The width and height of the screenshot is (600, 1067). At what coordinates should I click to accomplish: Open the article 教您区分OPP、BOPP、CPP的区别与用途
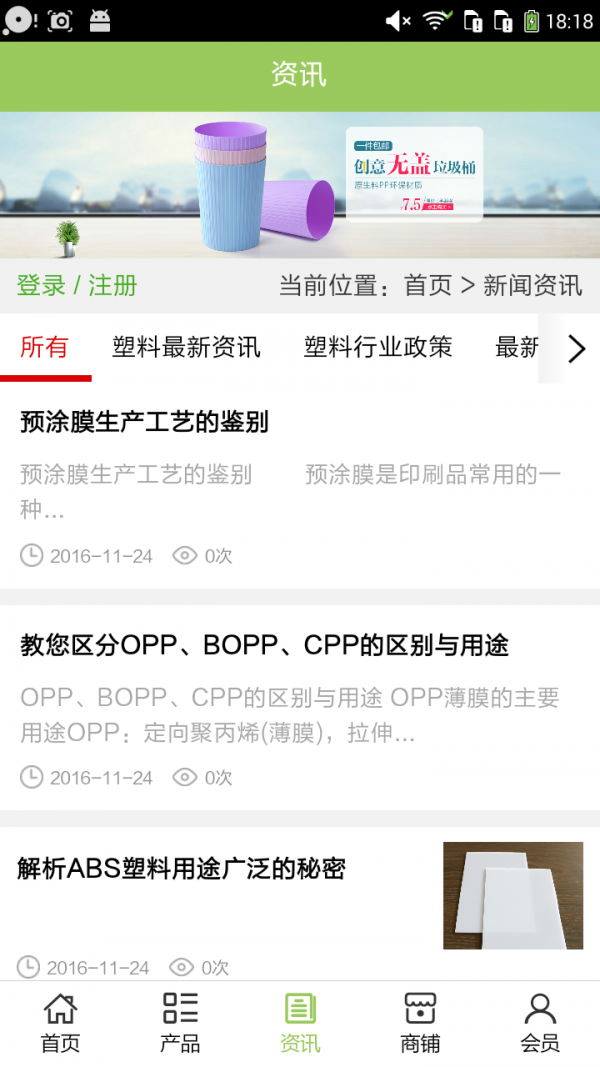pyautogui.click(x=265, y=646)
